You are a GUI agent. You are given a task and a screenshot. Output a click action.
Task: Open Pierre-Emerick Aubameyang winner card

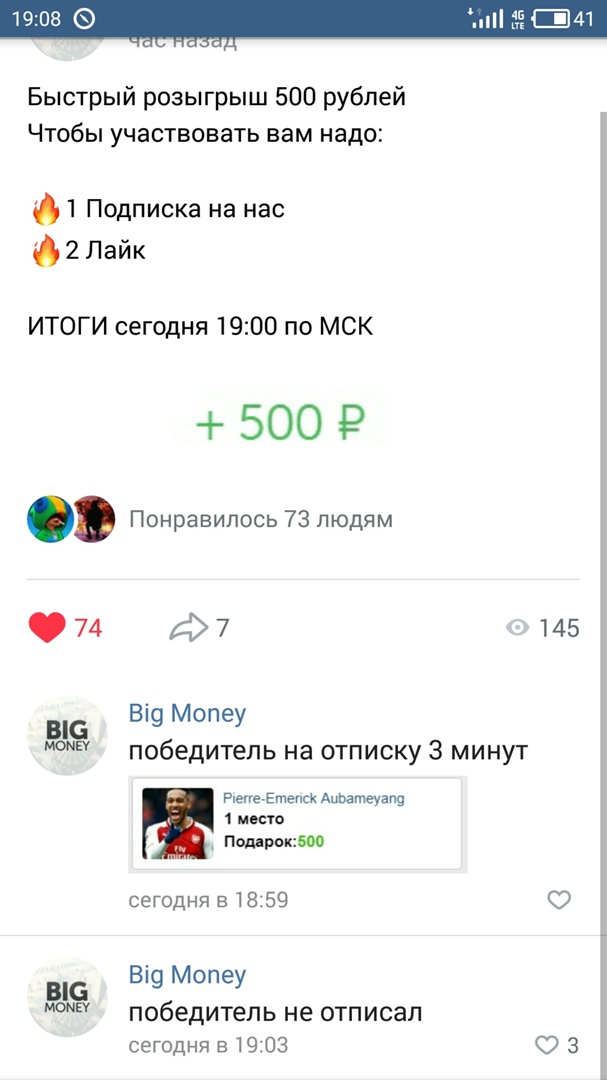(297, 823)
